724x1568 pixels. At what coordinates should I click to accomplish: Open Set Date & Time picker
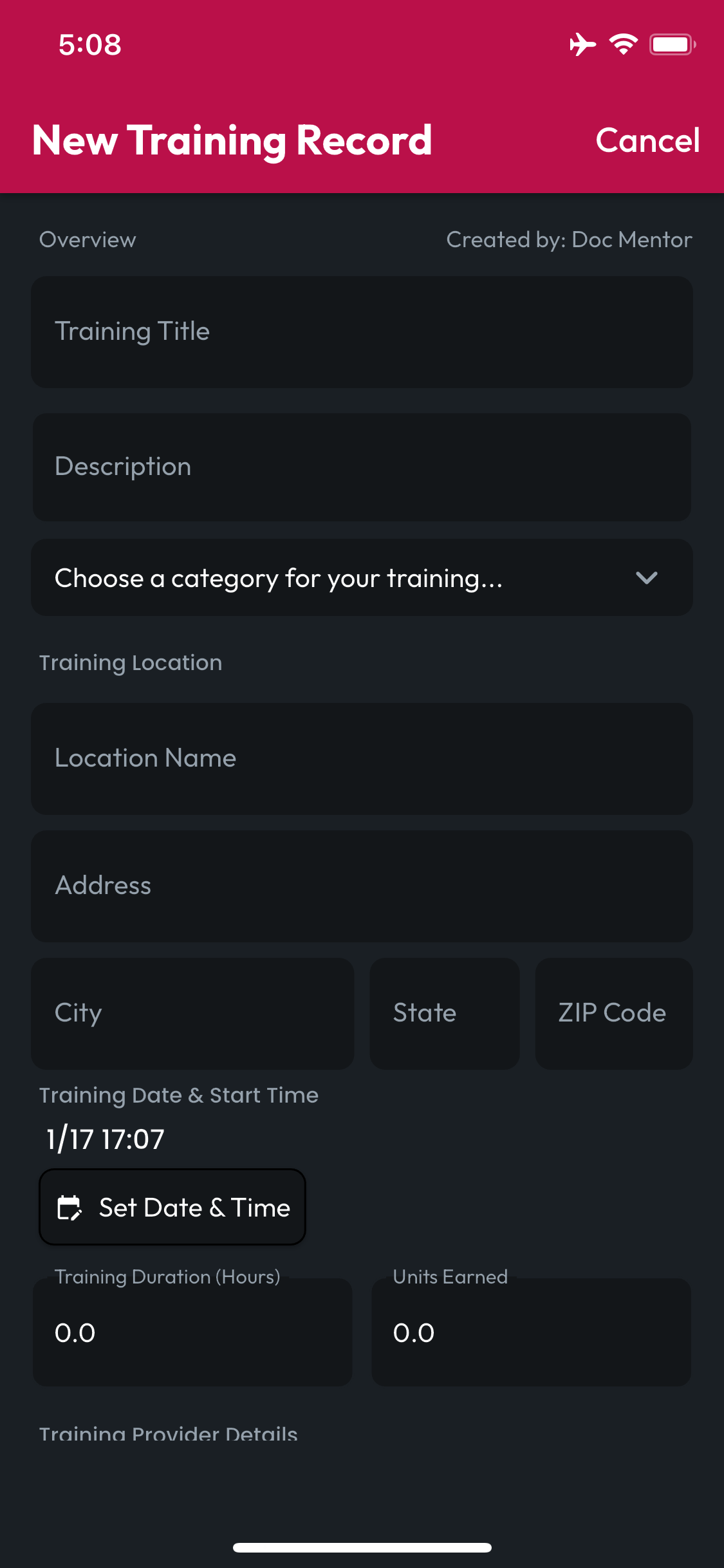point(172,1207)
